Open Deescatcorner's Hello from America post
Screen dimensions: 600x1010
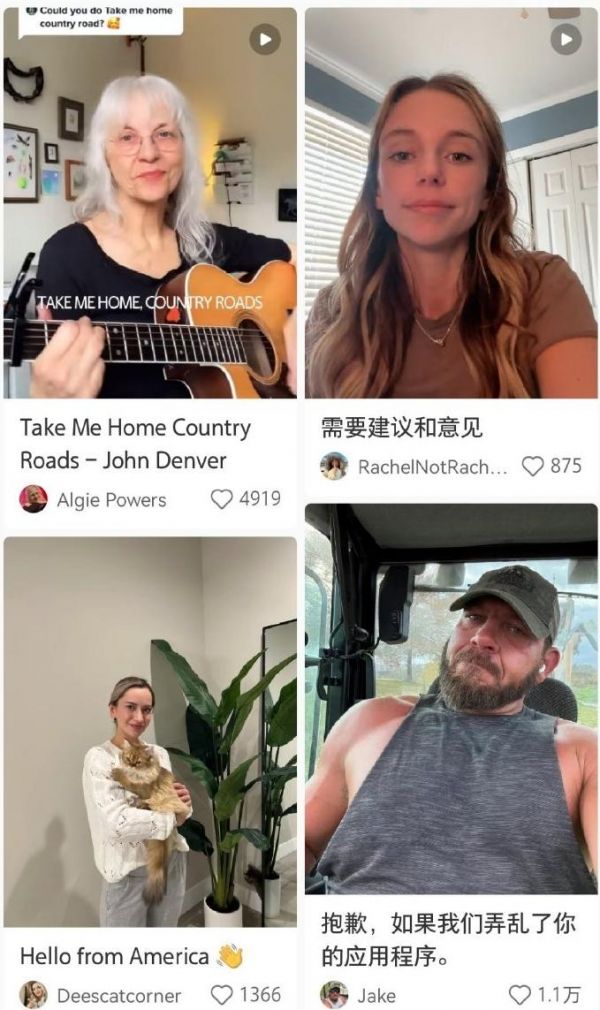(x=150, y=730)
